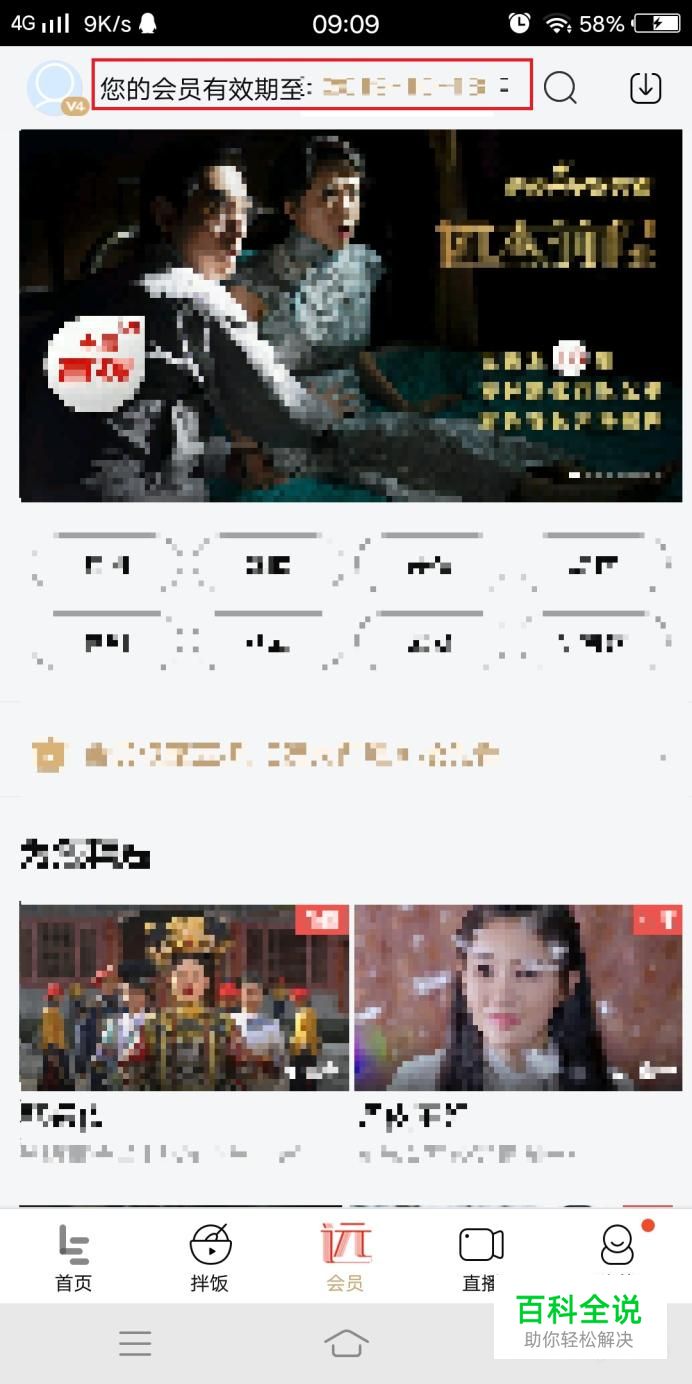Switch to the 拌饭 tab

pos(210,1257)
